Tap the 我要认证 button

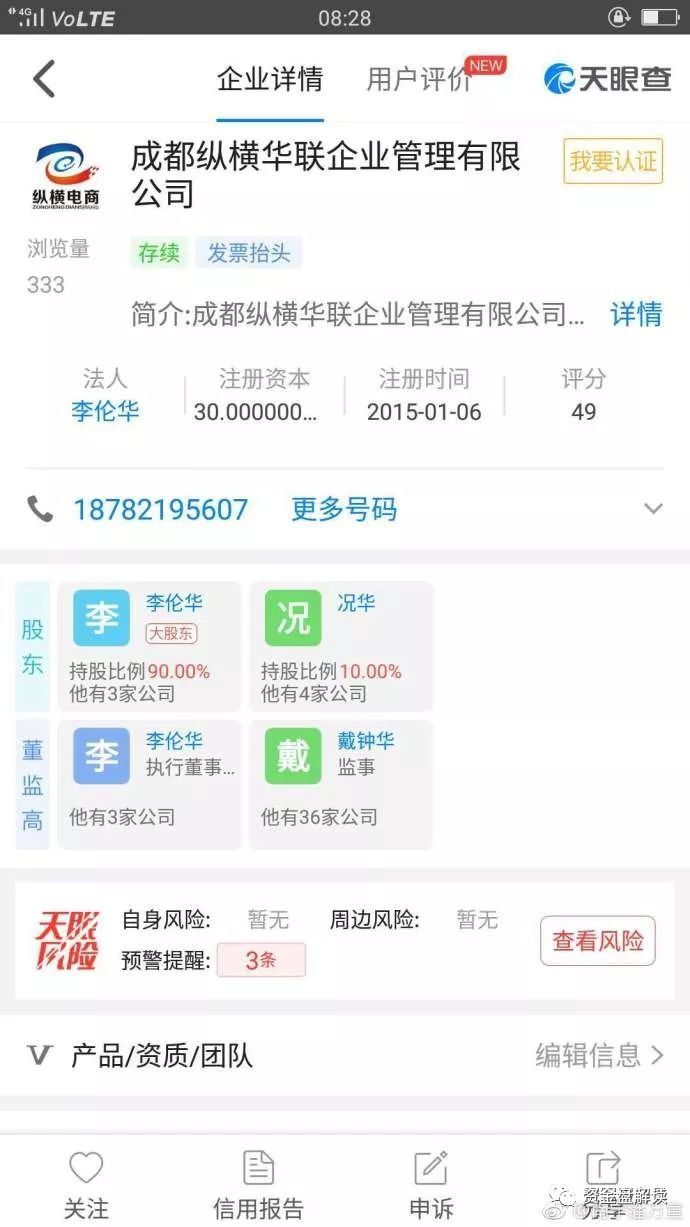613,161
